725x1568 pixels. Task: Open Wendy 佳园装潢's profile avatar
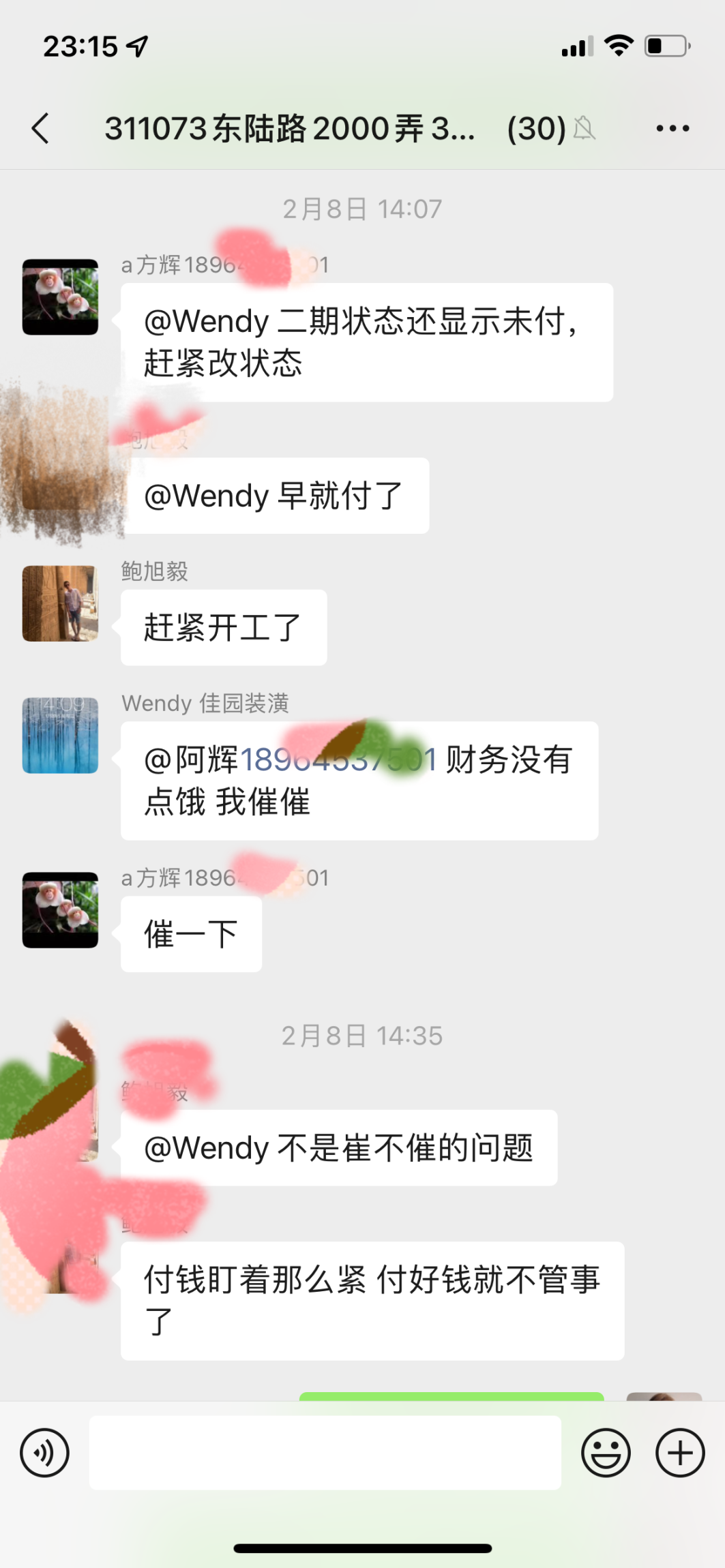tap(60, 735)
